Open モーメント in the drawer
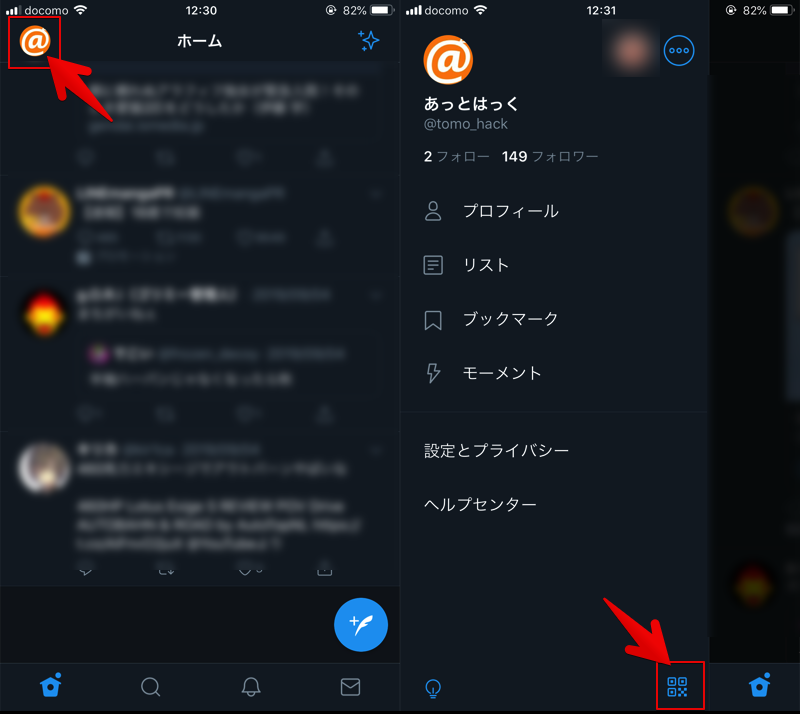800x714 pixels. tap(501, 373)
